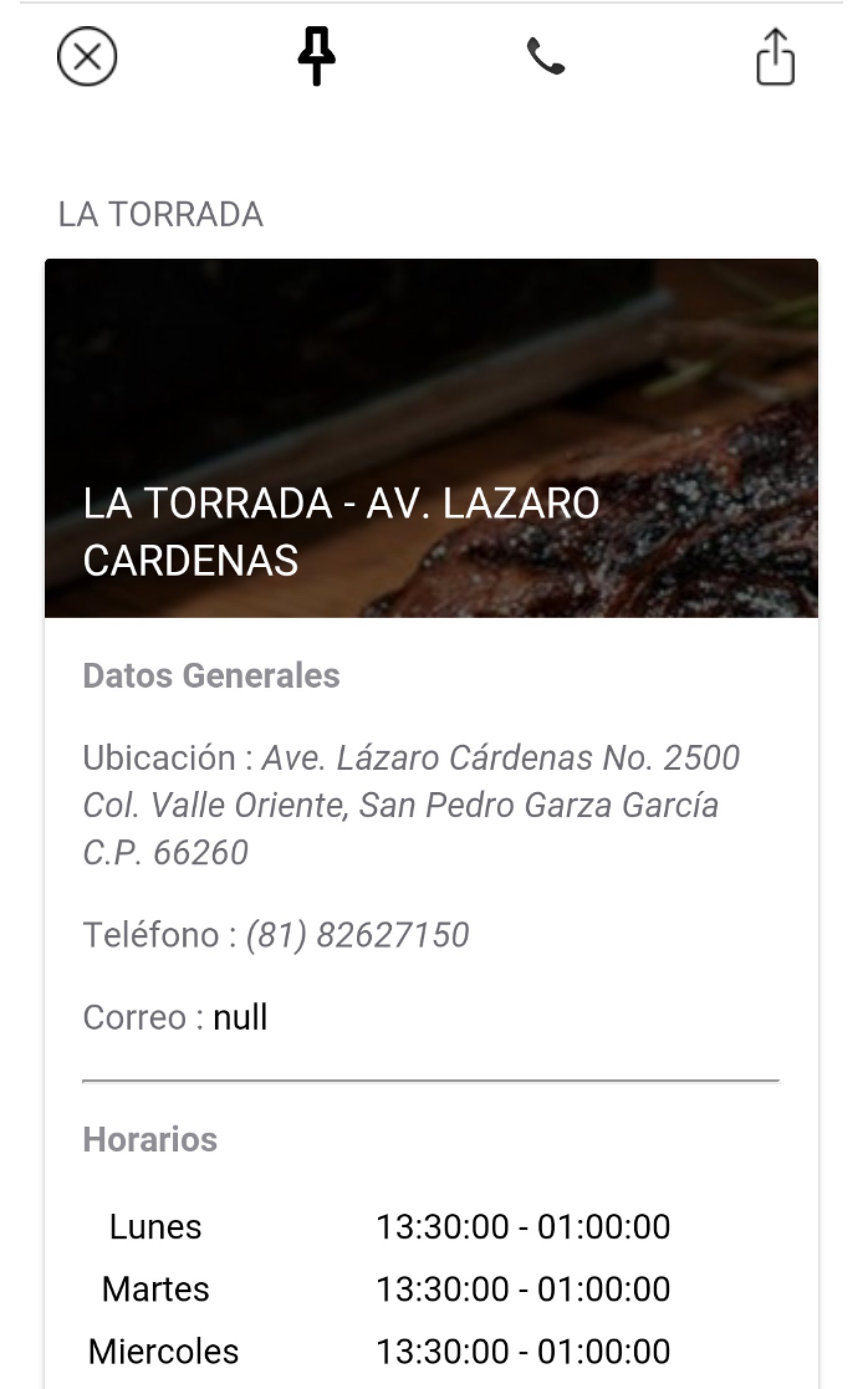Call the restaurant via phone icon
868x1389 pixels.
[546, 57]
